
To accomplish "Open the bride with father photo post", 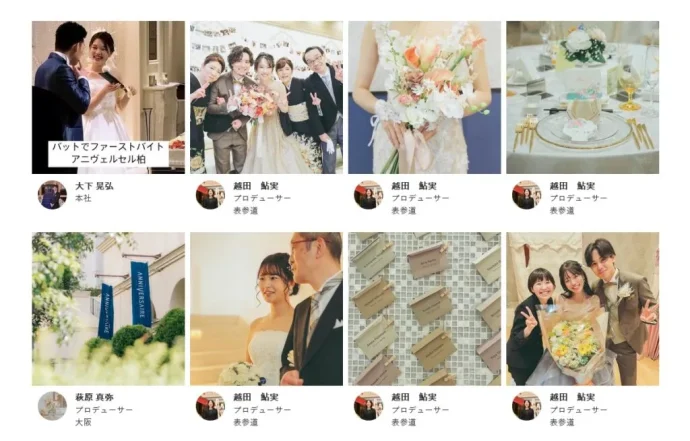I will click(266, 309).
